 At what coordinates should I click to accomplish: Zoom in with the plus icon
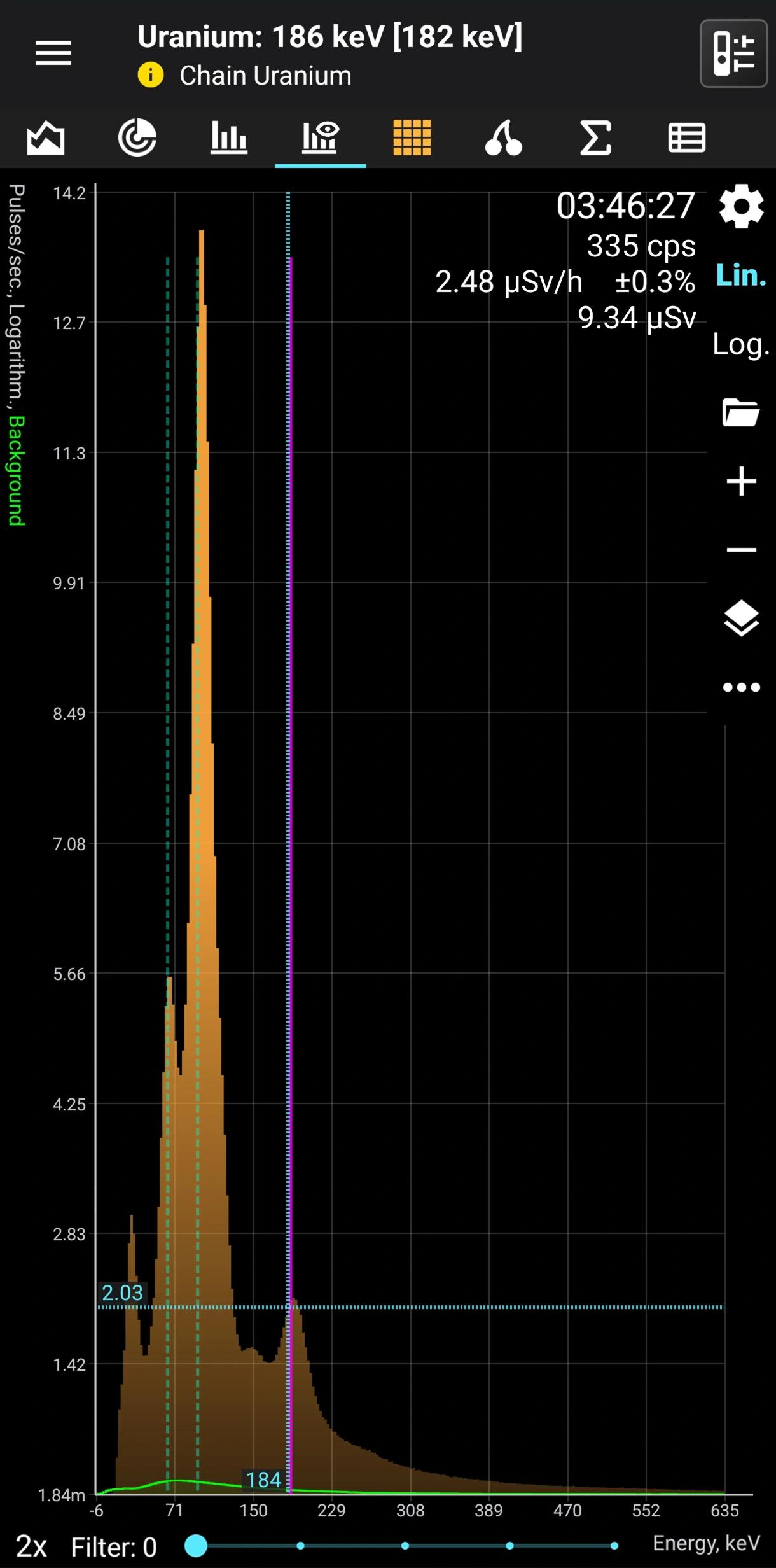(741, 481)
